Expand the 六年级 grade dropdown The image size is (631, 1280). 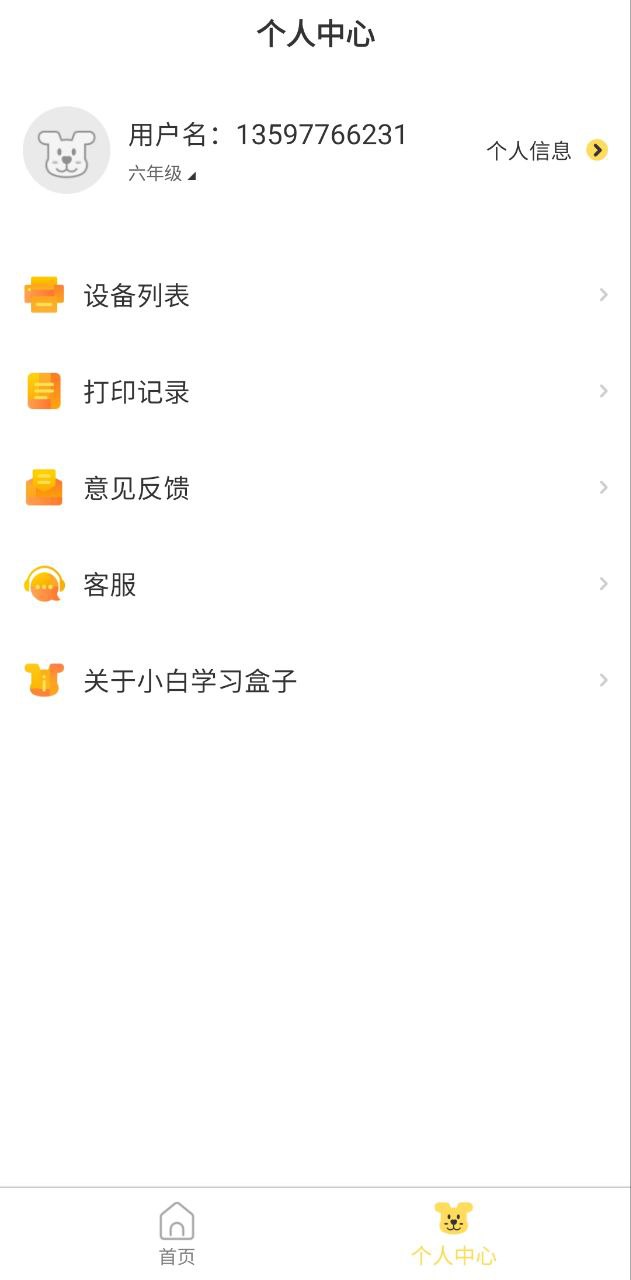click(162, 174)
